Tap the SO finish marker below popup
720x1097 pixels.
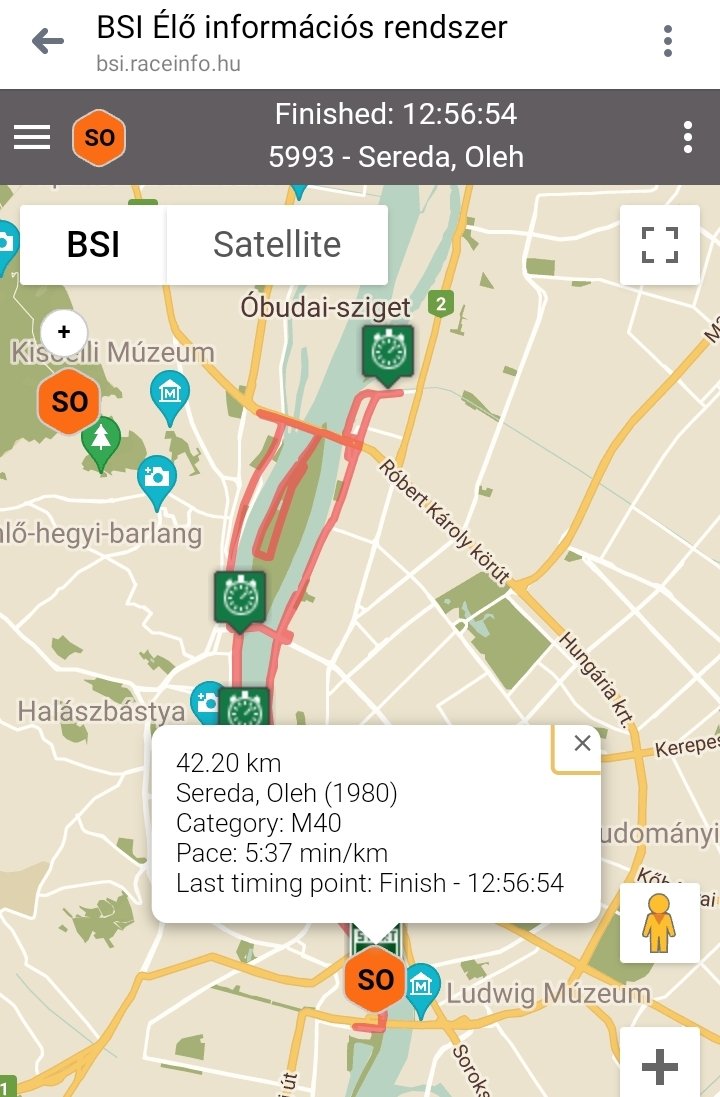(375, 979)
